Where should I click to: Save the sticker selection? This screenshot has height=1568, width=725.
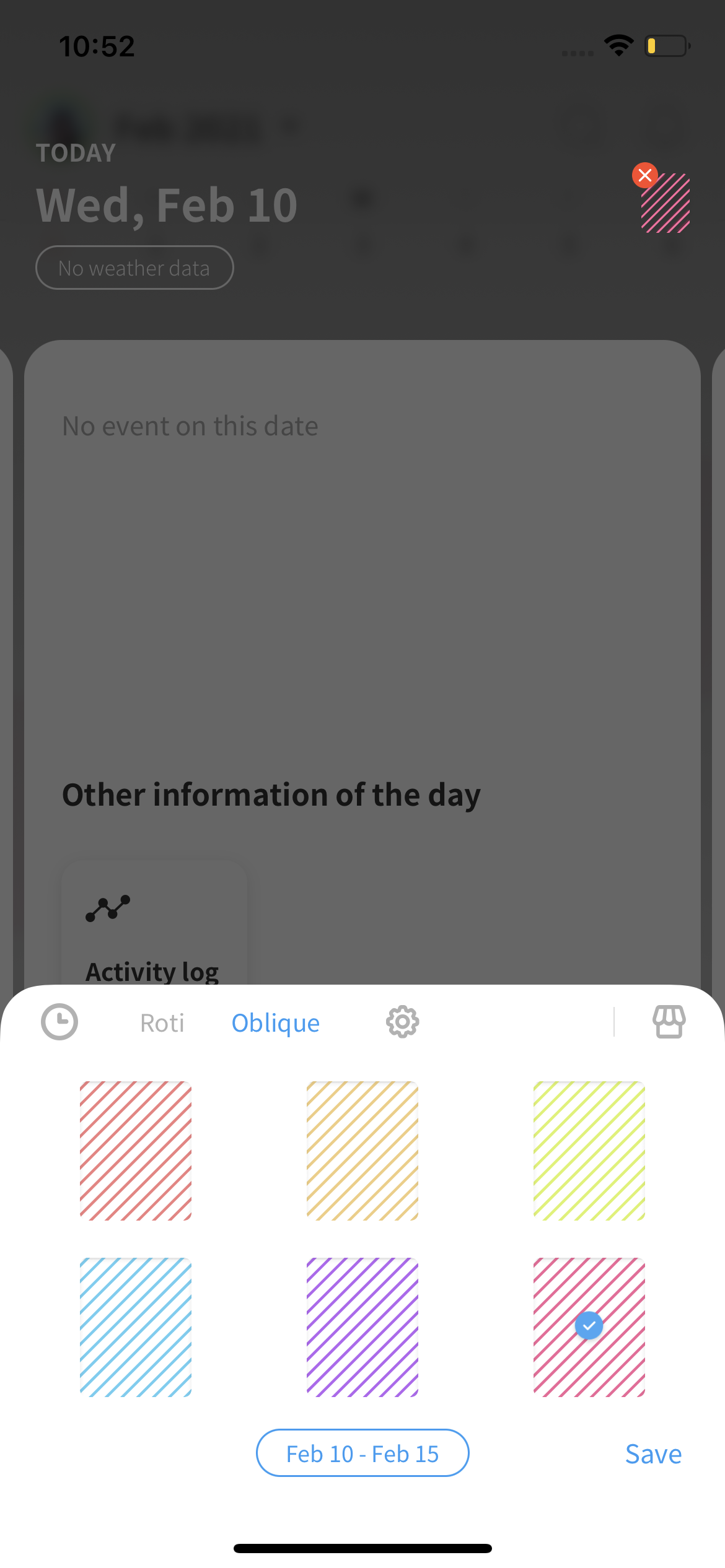(x=653, y=1454)
